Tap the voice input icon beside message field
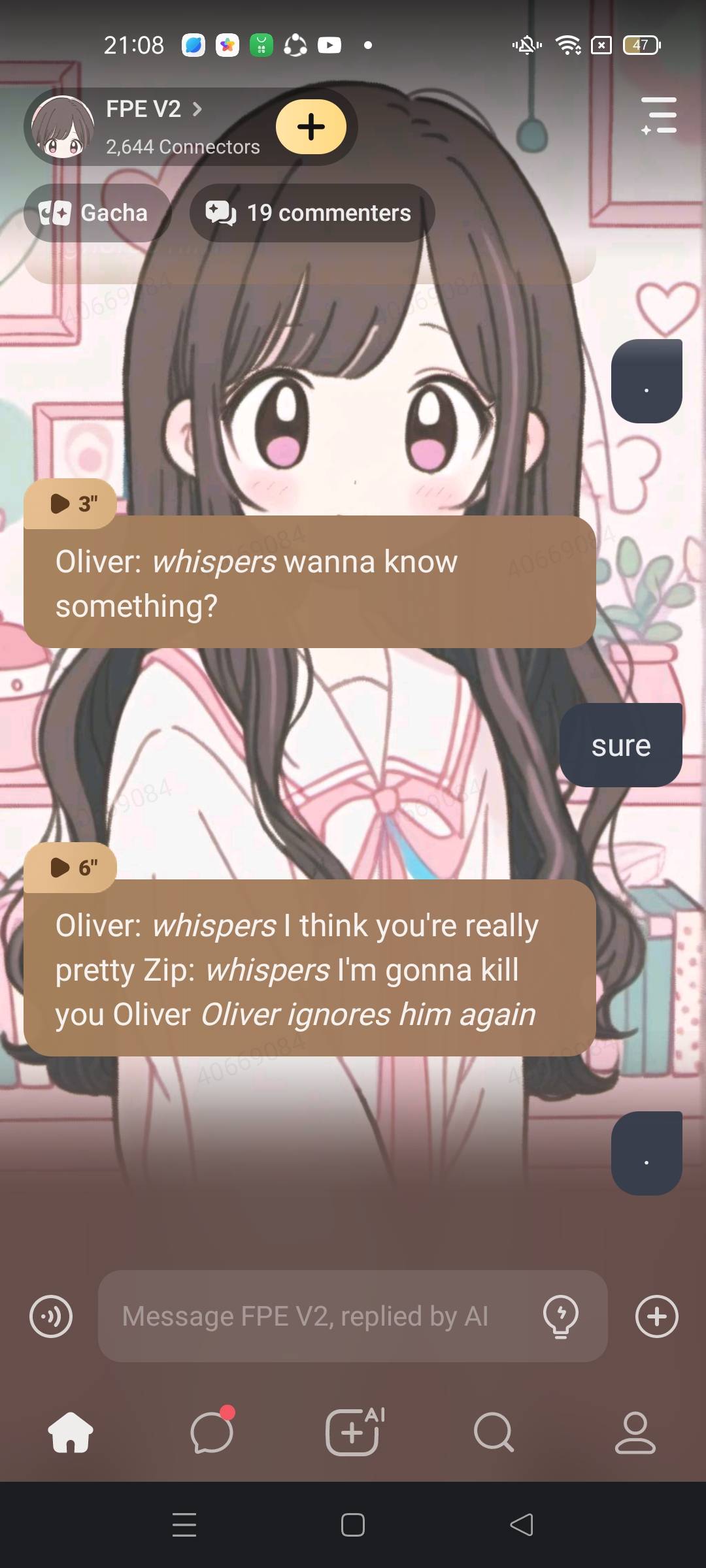This screenshot has width=706, height=1568. (x=51, y=1316)
